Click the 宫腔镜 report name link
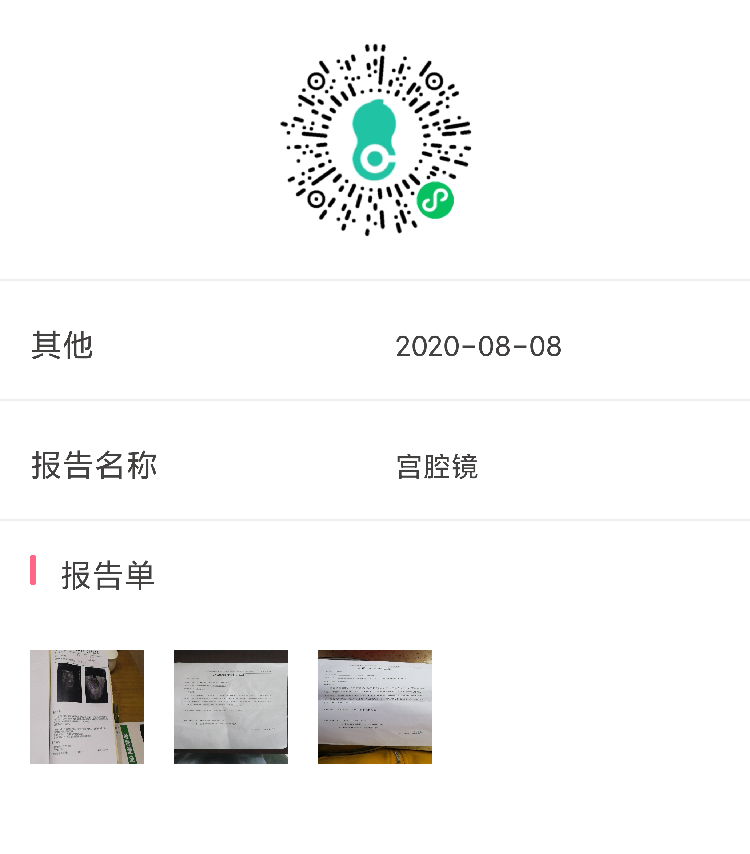750x854 pixels. 437,466
